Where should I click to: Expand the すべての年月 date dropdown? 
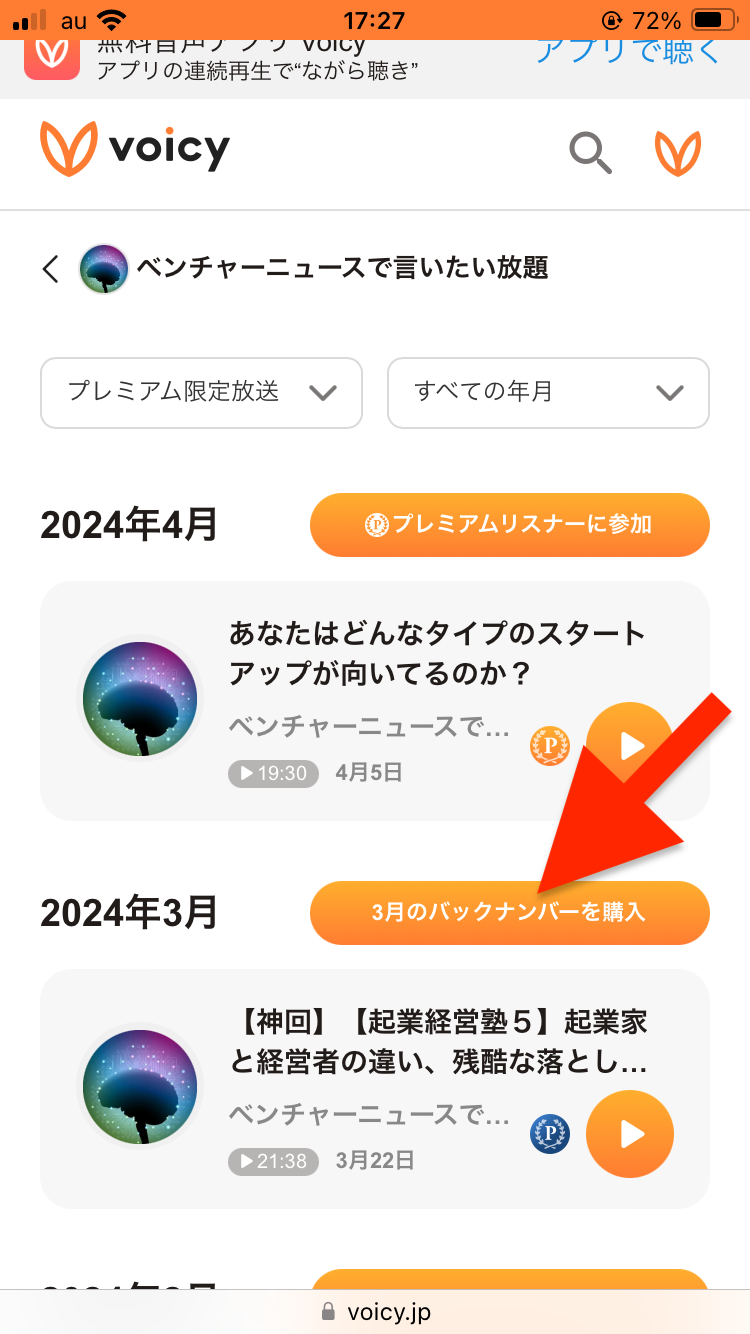[548, 392]
